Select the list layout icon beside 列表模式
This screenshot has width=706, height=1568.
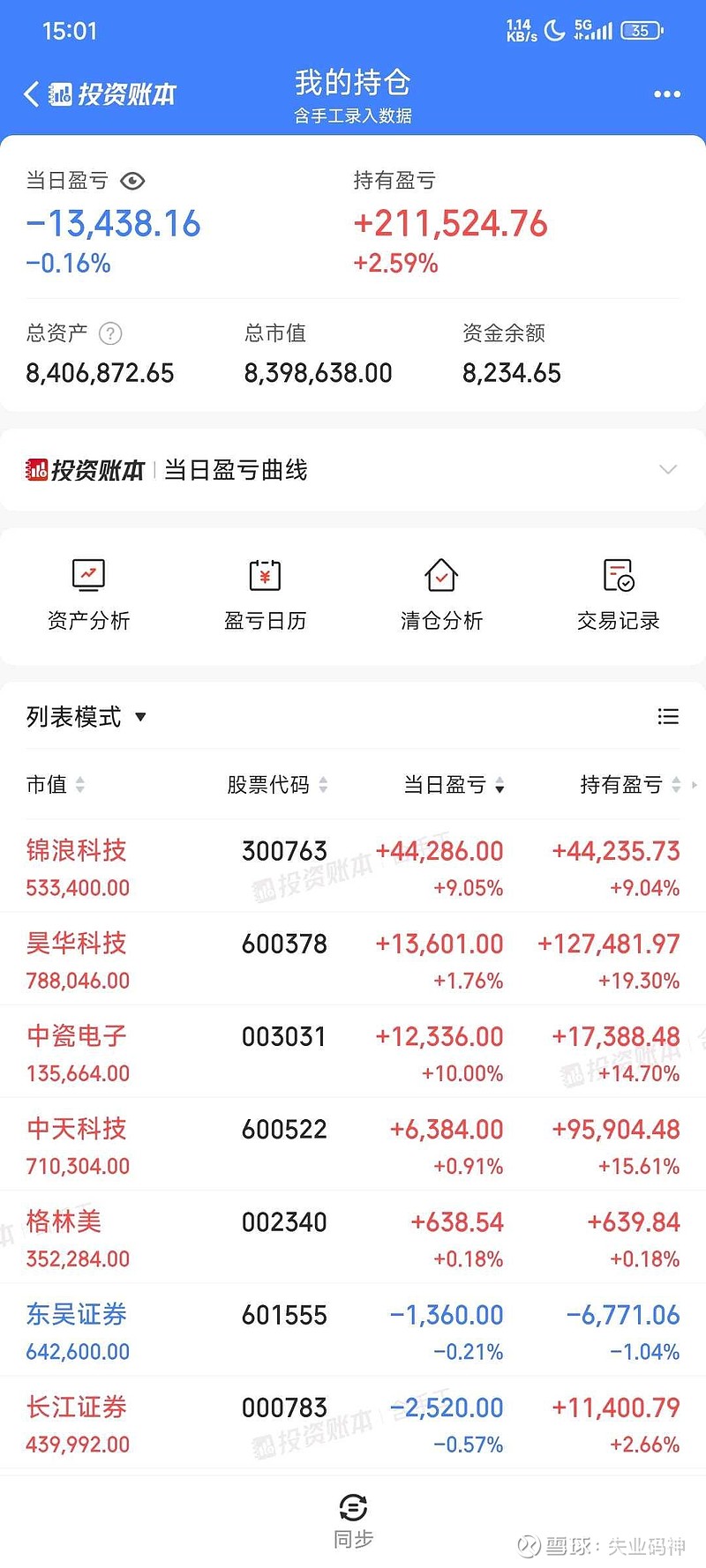tap(668, 716)
